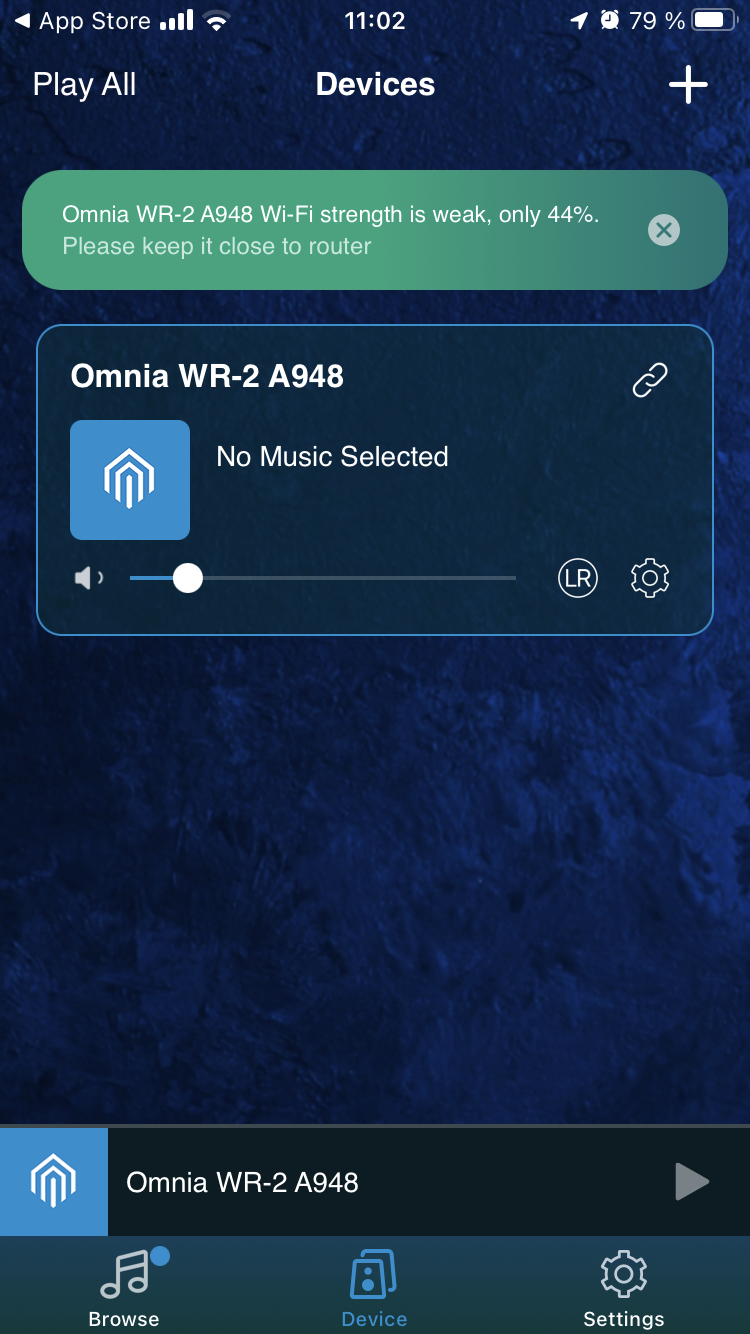Image resolution: width=750 pixels, height=1334 pixels.
Task: Switch to the Browse tab
Action: pos(124,1287)
